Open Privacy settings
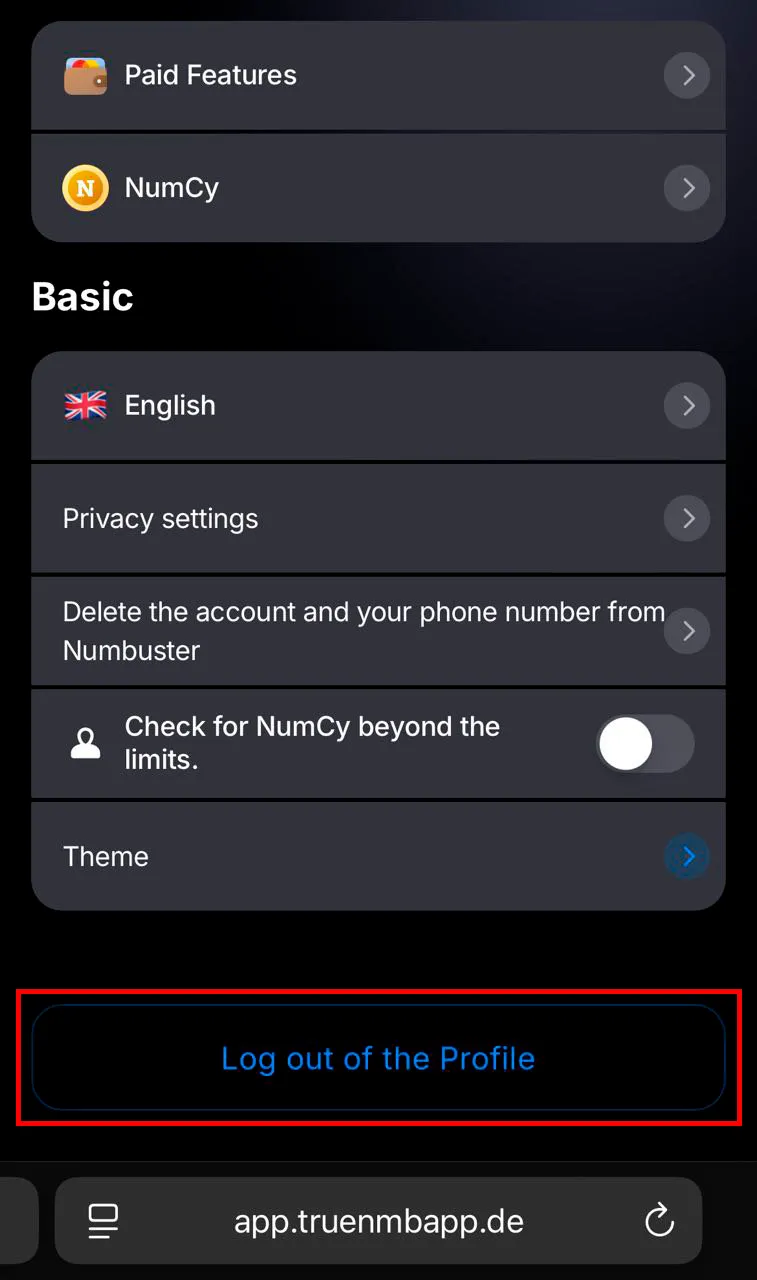This screenshot has height=1280, width=757. (378, 518)
